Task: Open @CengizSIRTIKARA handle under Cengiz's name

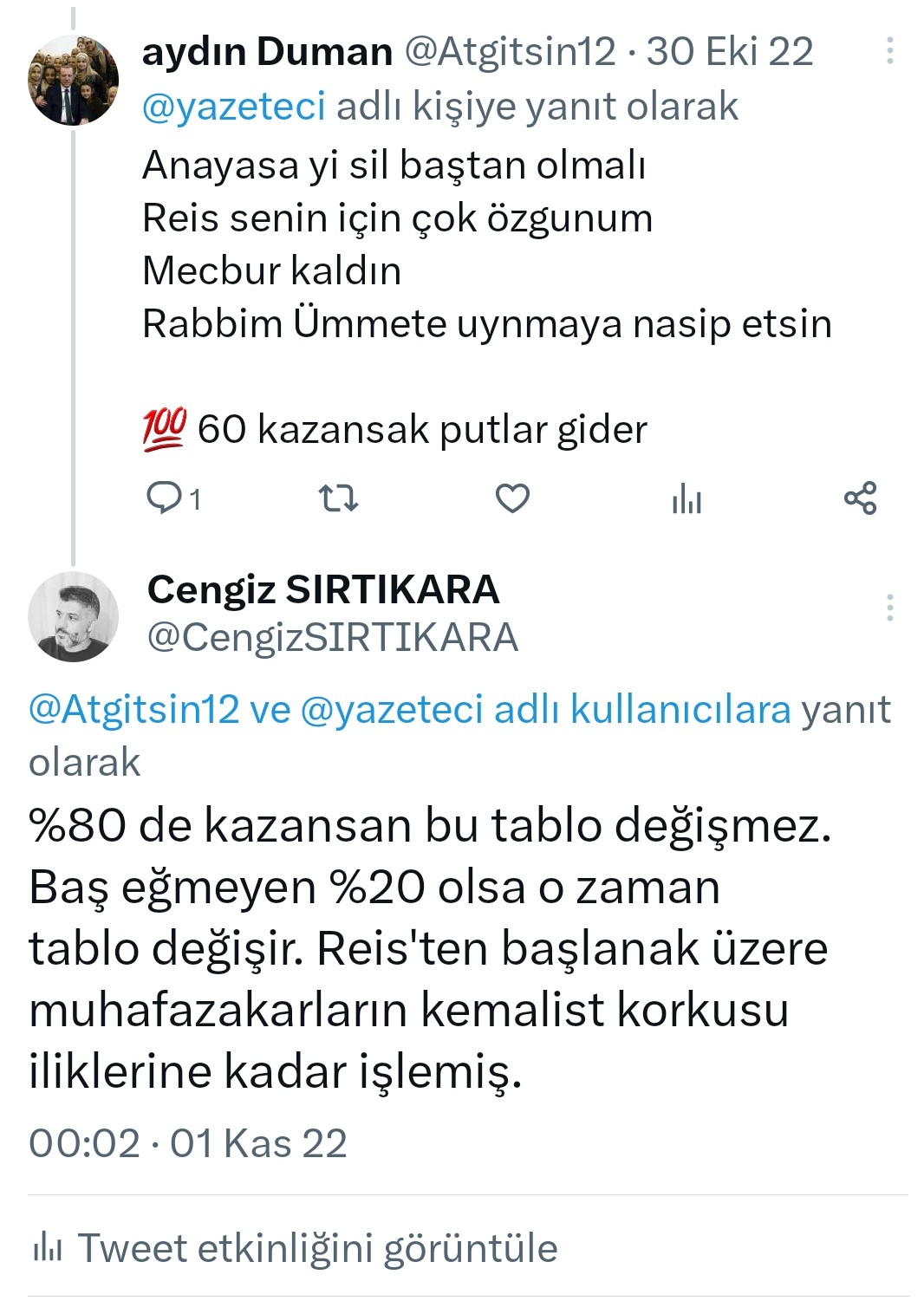Action: [332, 638]
